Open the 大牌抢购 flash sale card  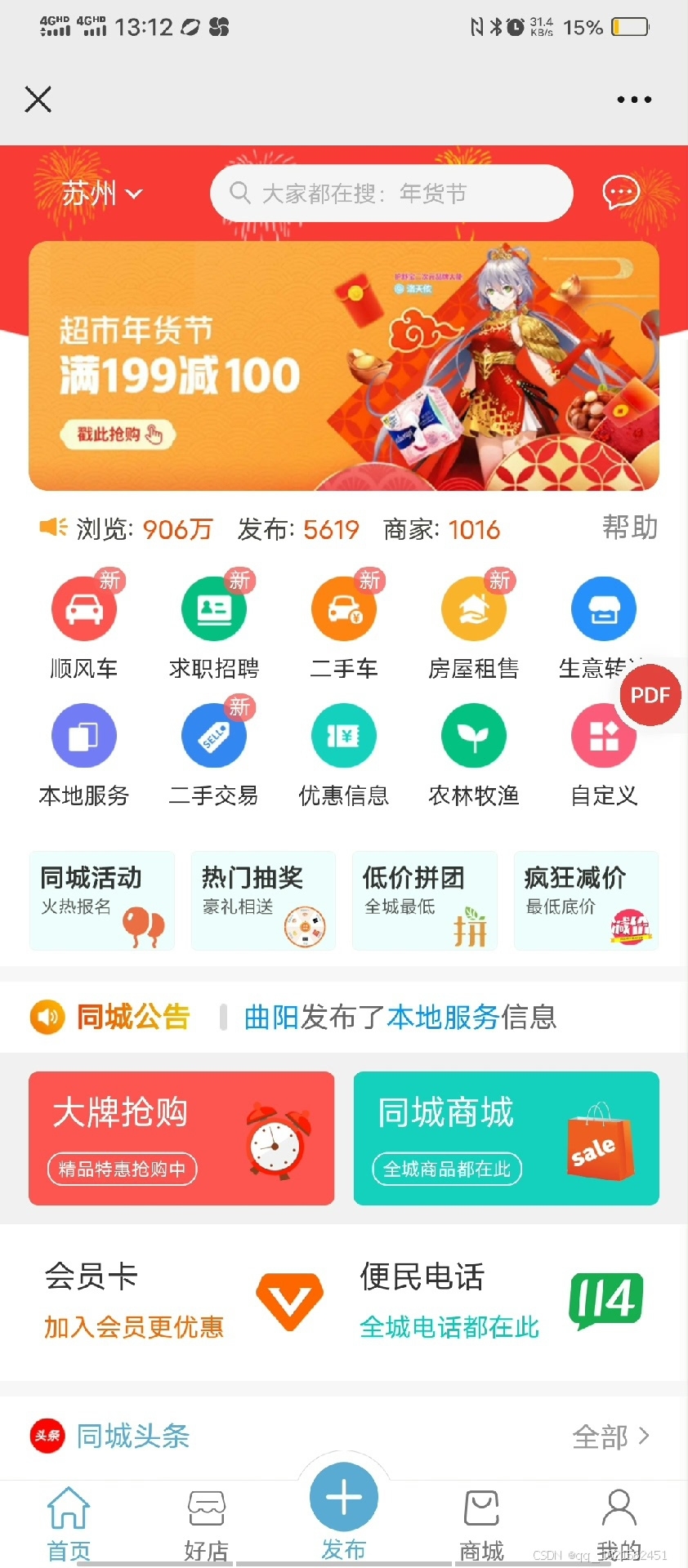coord(181,1138)
